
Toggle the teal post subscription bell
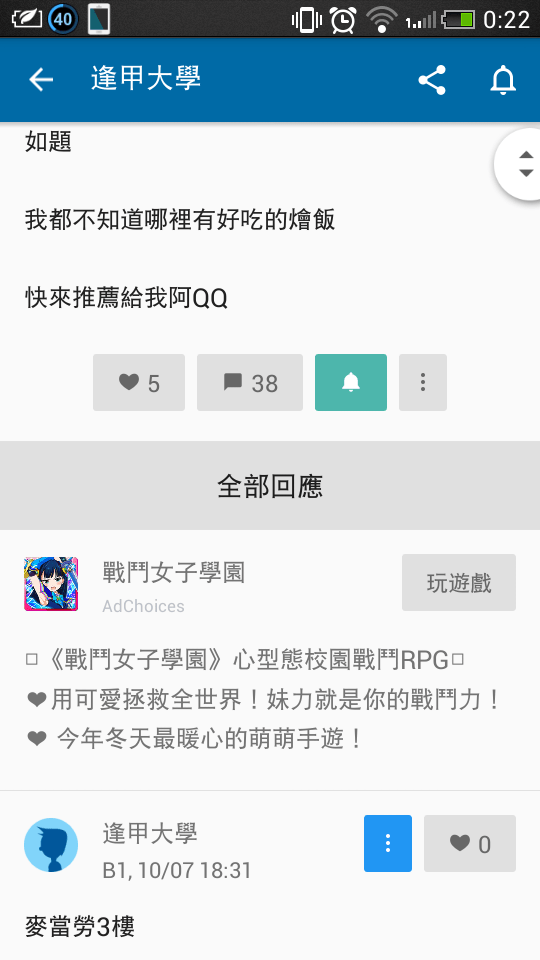click(x=351, y=383)
